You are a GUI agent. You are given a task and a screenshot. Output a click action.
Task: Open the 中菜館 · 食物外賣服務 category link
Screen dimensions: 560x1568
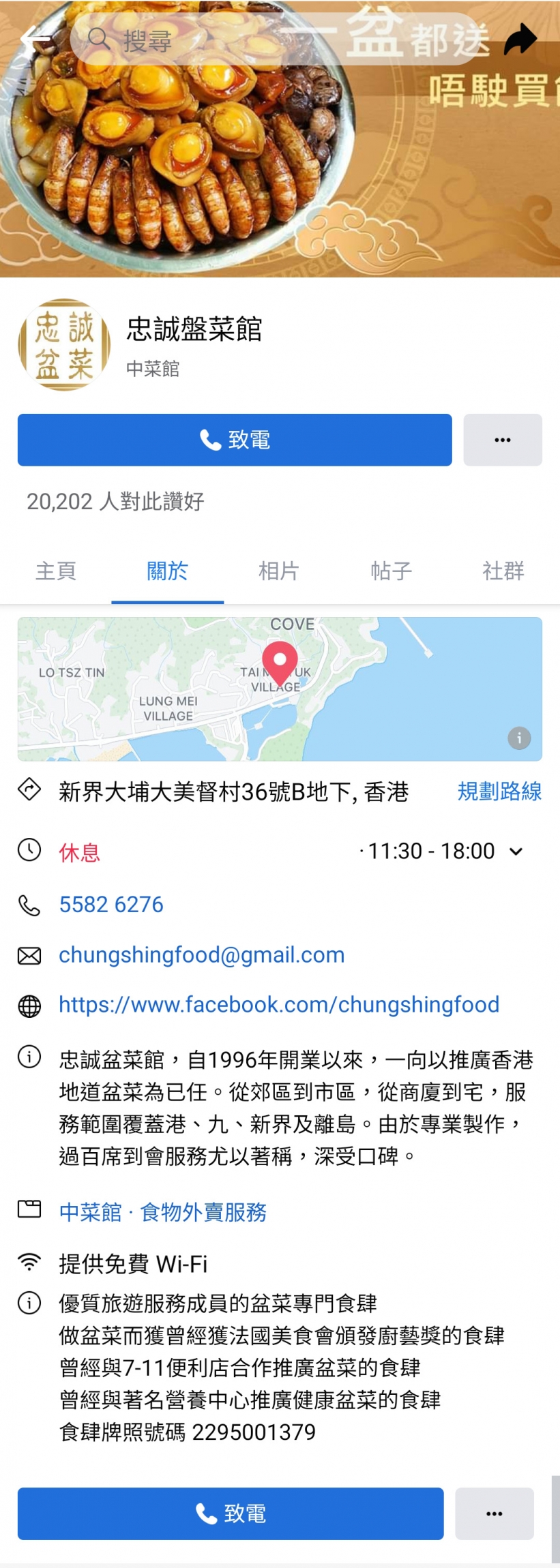coord(163,1212)
